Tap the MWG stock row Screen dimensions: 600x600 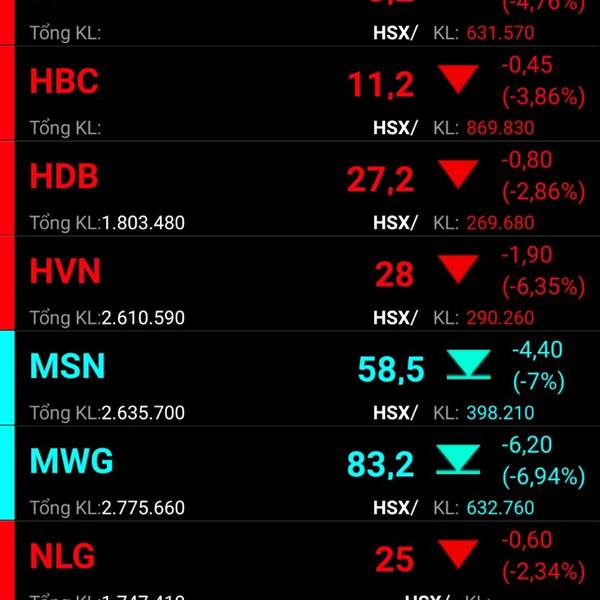point(72,462)
